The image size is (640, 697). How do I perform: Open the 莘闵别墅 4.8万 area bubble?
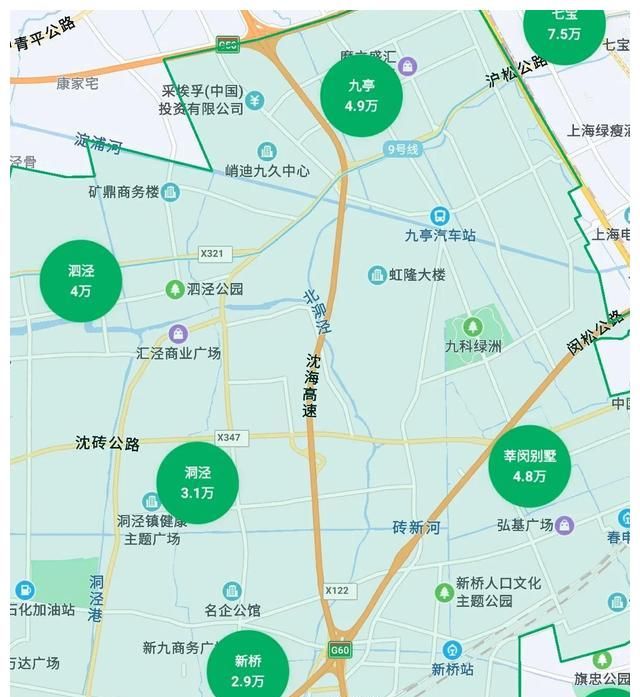[x=529, y=466]
